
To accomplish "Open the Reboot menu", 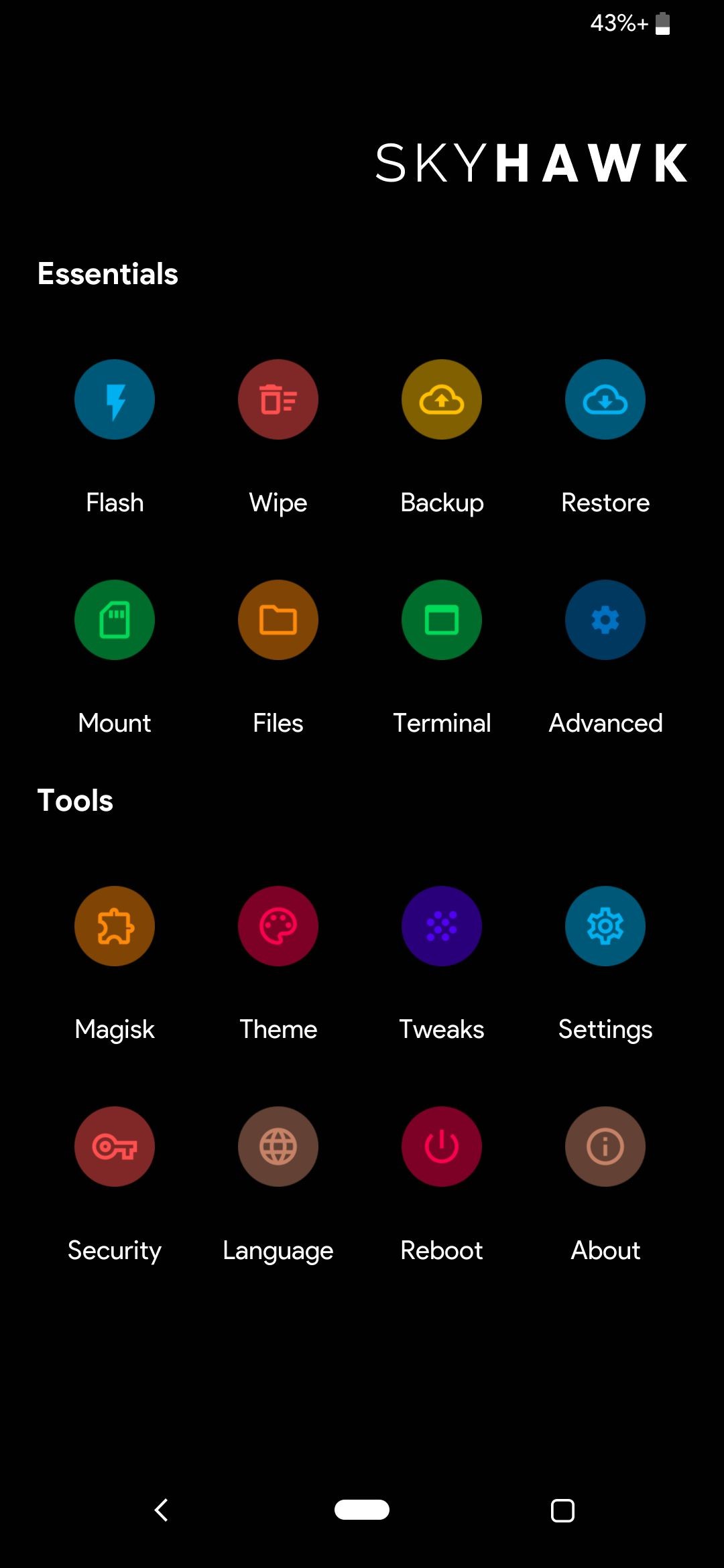I will click(x=442, y=1147).
